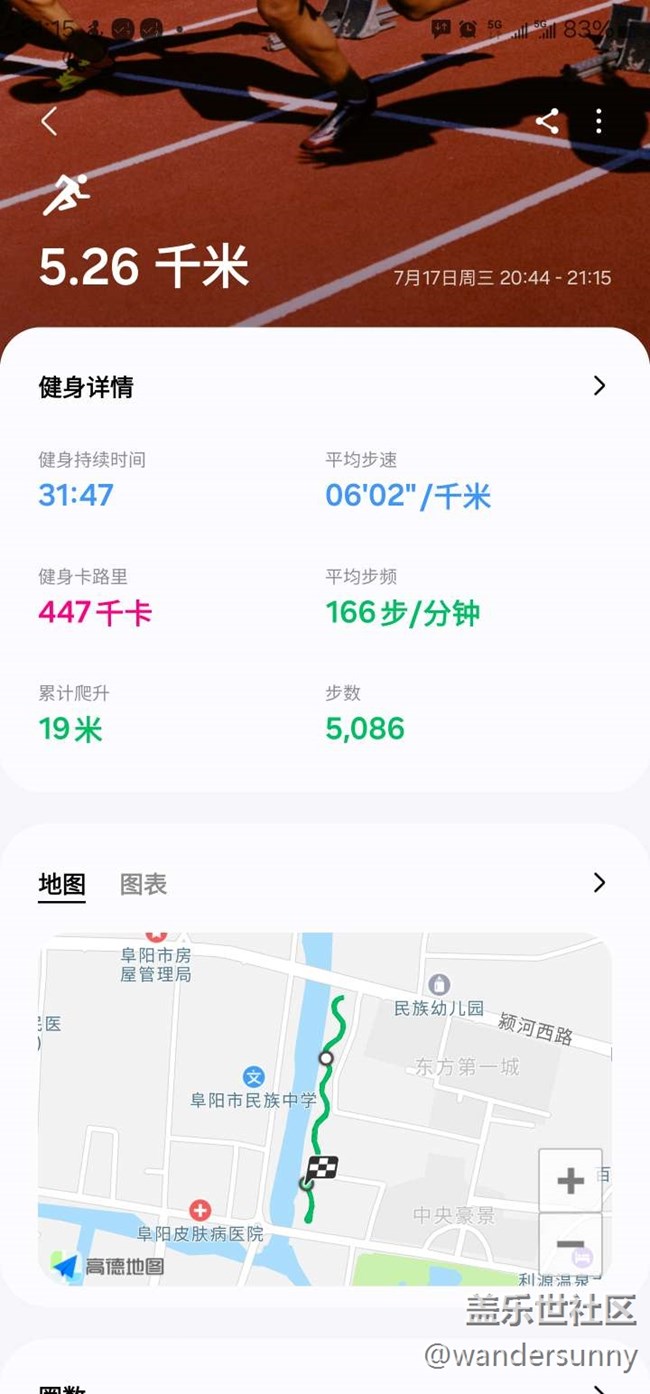Zoom out on the map with minus
The image size is (650, 1394).
pyautogui.click(x=570, y=1244)
